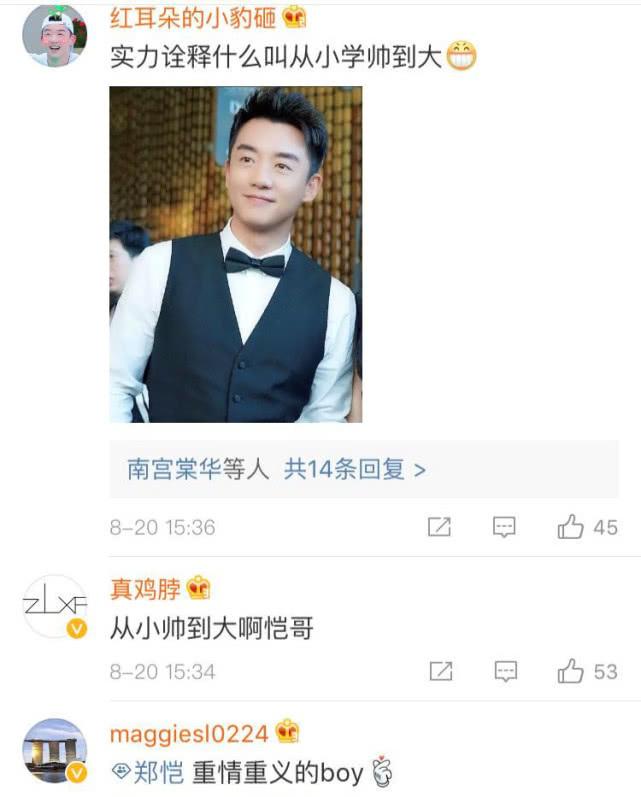641x797 pixels.
Task: View 真鸡脖's profile via username
Action: [146, 589]
